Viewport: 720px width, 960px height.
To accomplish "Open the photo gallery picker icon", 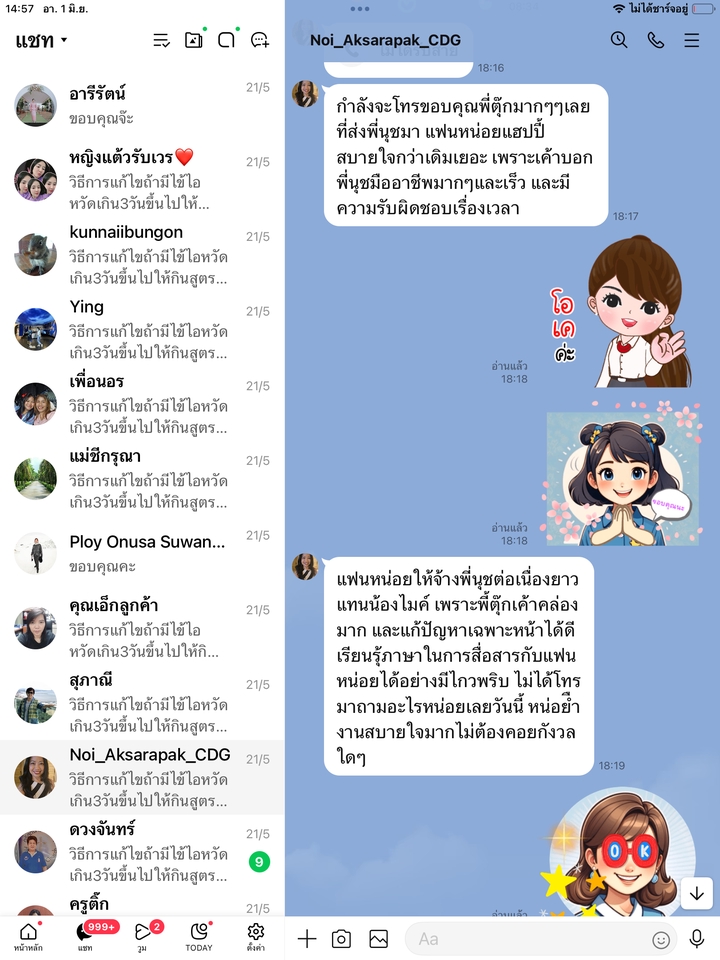I will coord(378,939).
